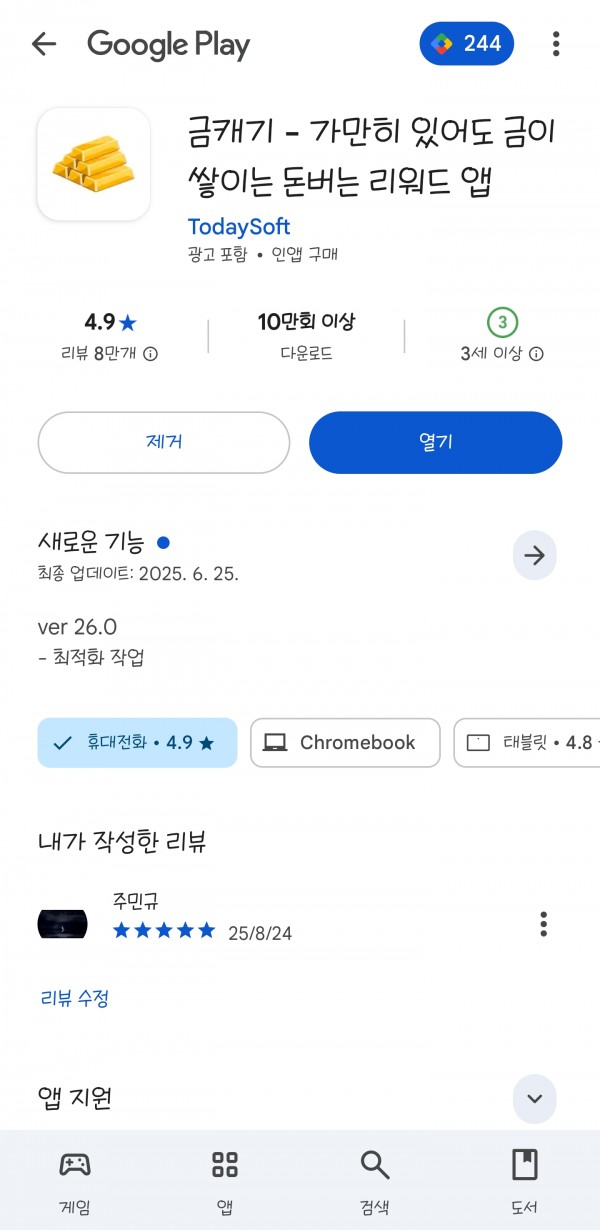Switch to the 도서 tab
This screenshot has height=1230, width=600.
click(525, 1181)
